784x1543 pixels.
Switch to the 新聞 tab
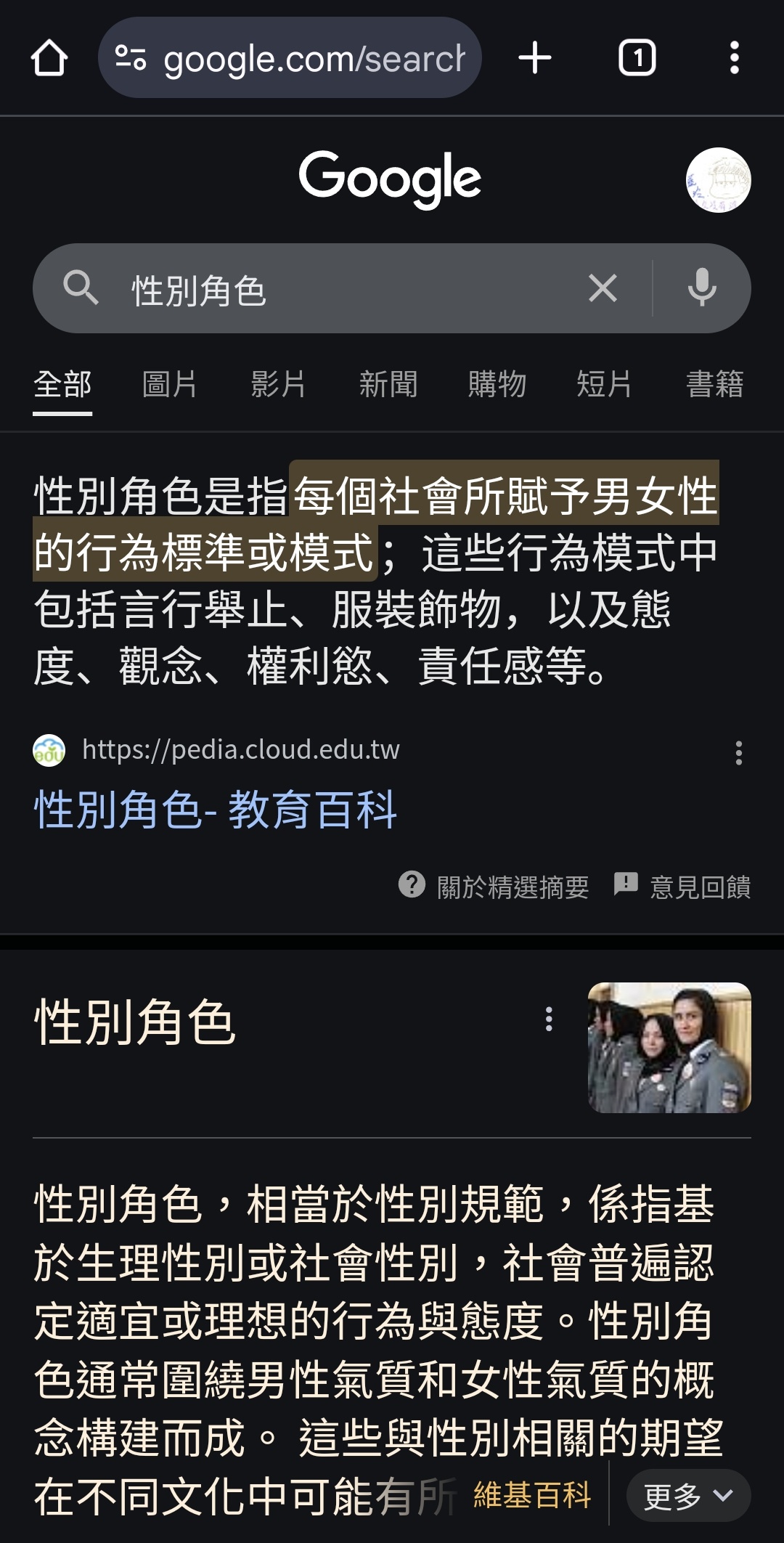(x=388, y=384)
